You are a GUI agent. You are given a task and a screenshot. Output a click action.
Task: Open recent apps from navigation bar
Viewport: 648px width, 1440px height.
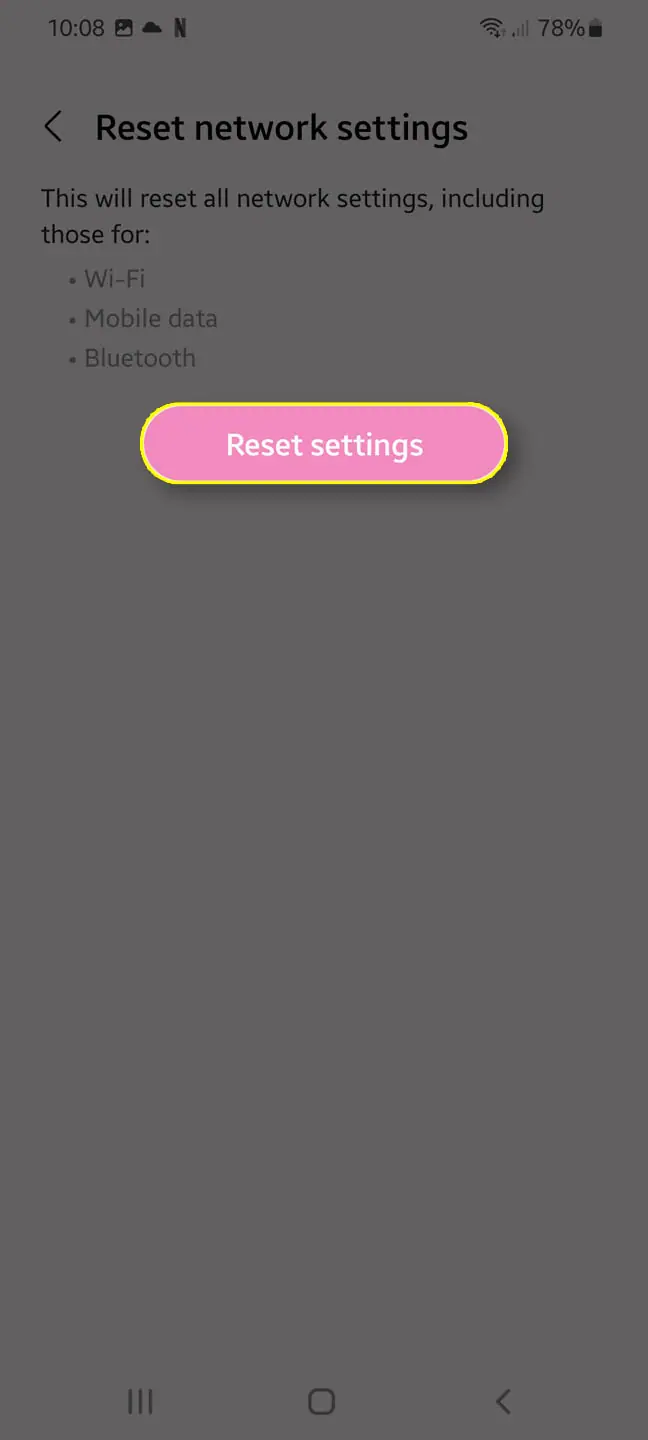coord(140,1401)
